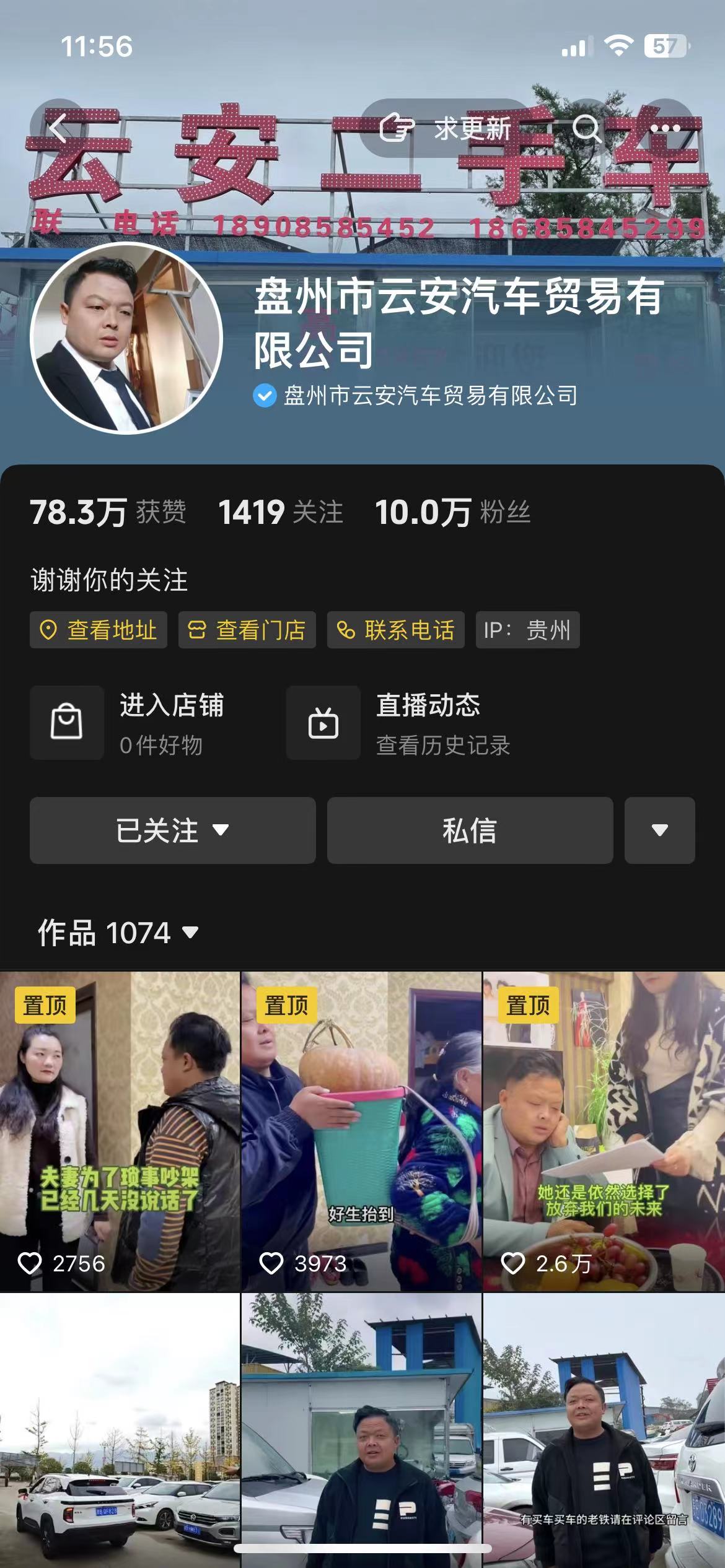
Task: Open pinned video with 2.6万 likes
Action: [x=604, y=1131]
